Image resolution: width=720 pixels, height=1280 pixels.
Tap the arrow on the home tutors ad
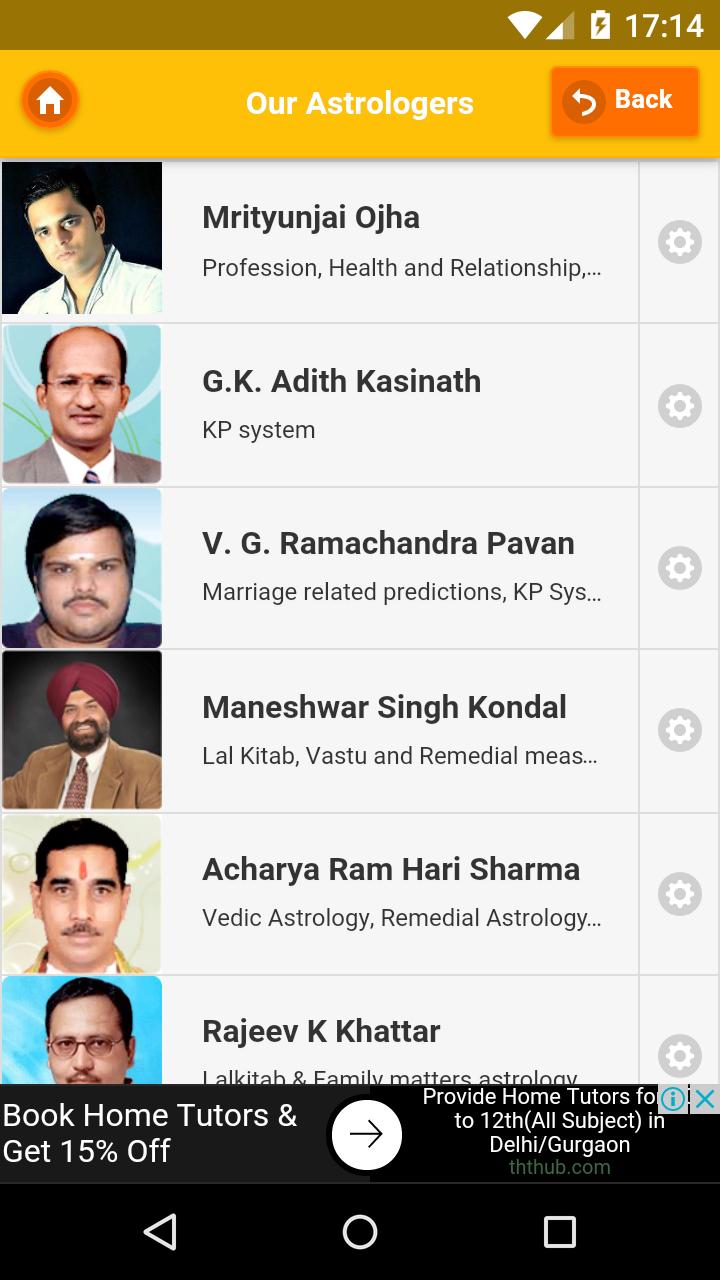(x=366, y=1134)
